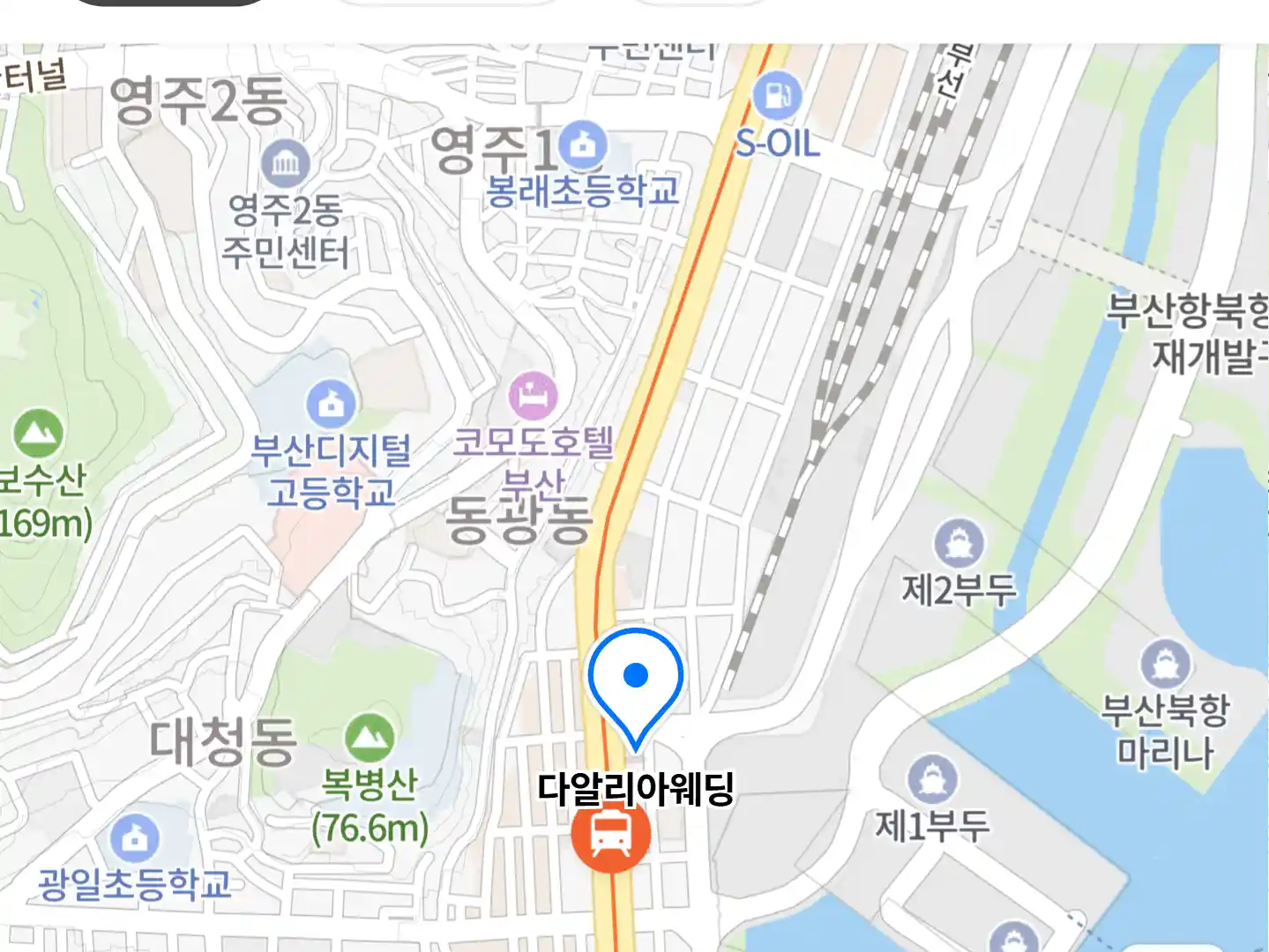Tap the 봉래초등학교 school marker
Viewport: 1269px width, 952px height.
pyautogui.click(x=582, y=145)
